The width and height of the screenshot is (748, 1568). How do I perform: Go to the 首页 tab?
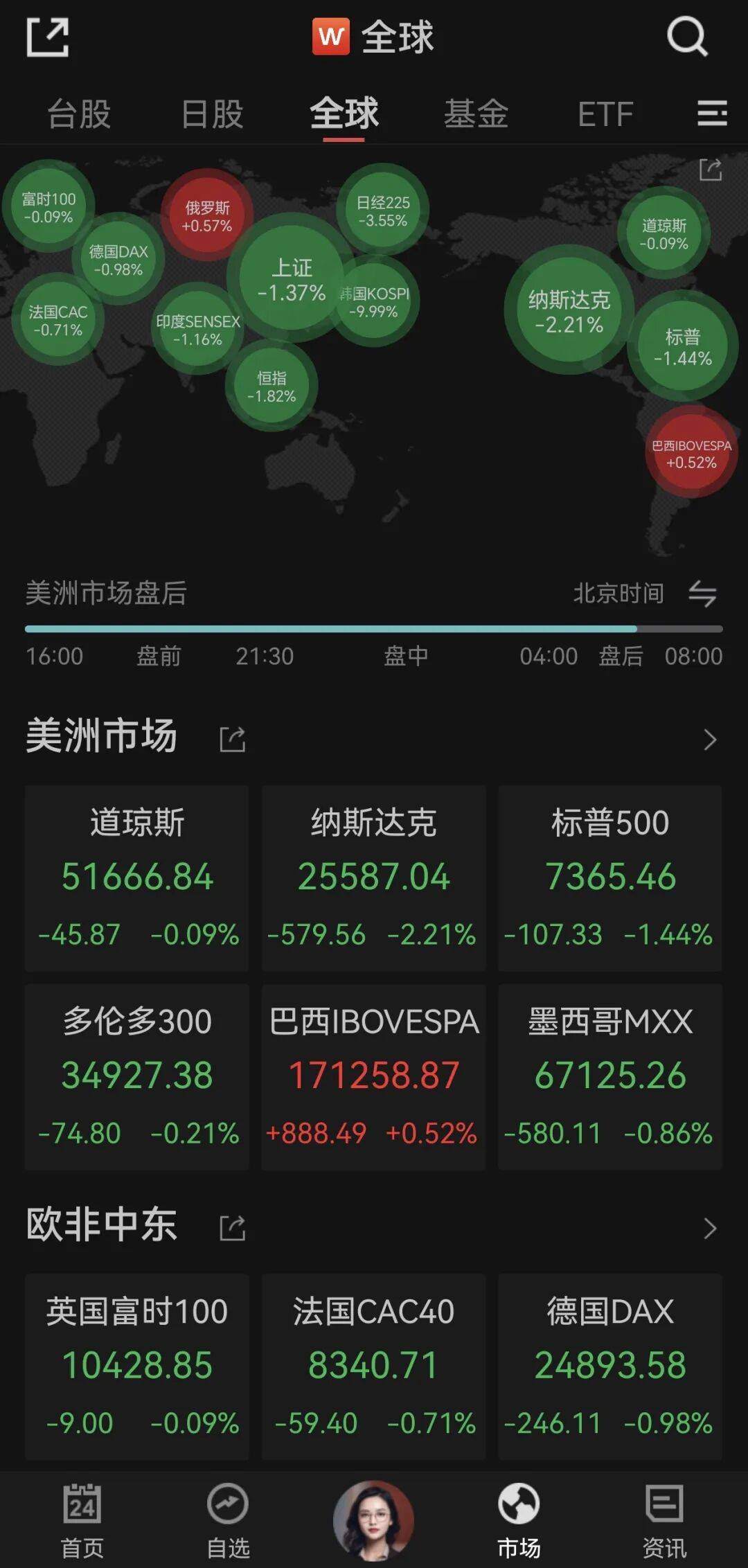coord(82,1521)
